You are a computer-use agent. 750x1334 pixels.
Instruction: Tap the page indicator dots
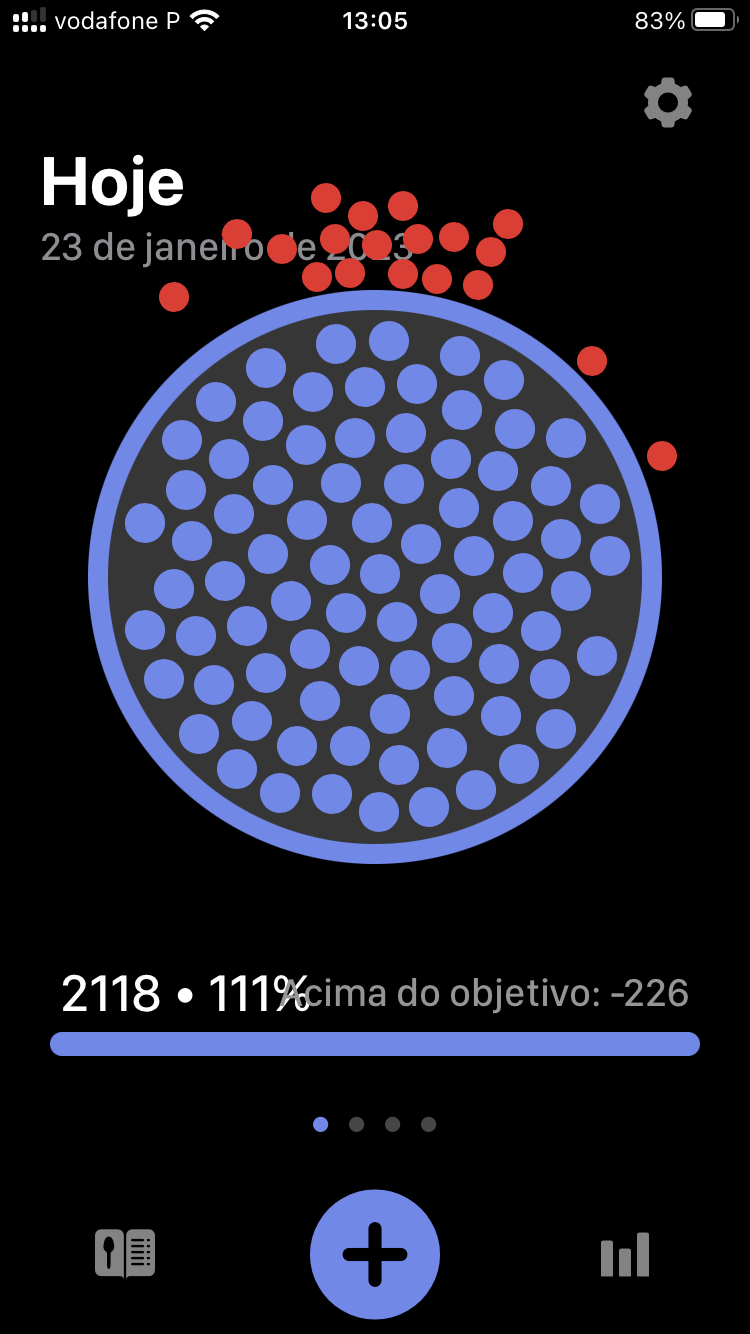pyautogui.click(x=375, y=1124)
